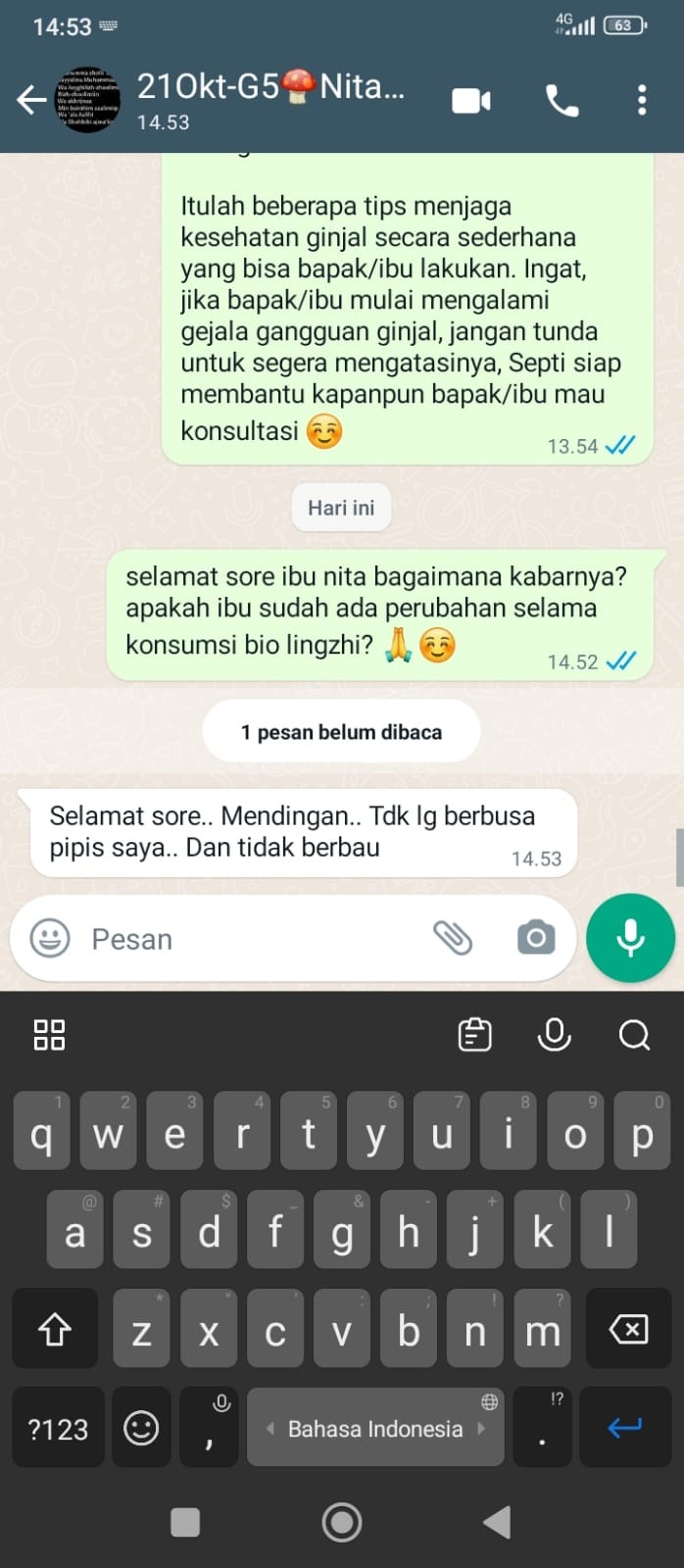Open contact info for 21Okt-G5 Nita
684x1568 pixels.
[x=270, y=99]
